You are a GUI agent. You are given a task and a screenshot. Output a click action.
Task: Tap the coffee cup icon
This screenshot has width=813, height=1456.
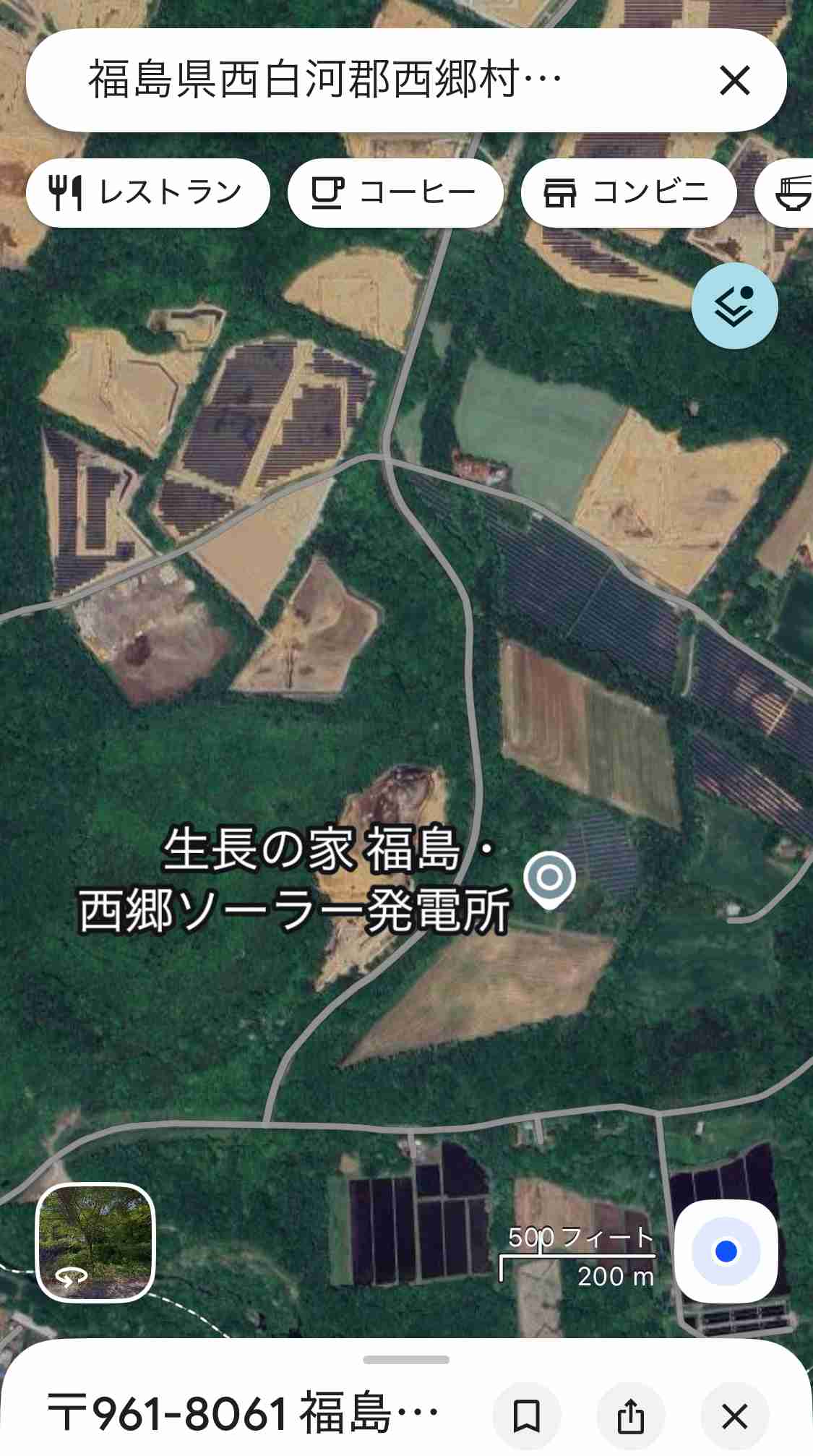[x=327, y=192]
